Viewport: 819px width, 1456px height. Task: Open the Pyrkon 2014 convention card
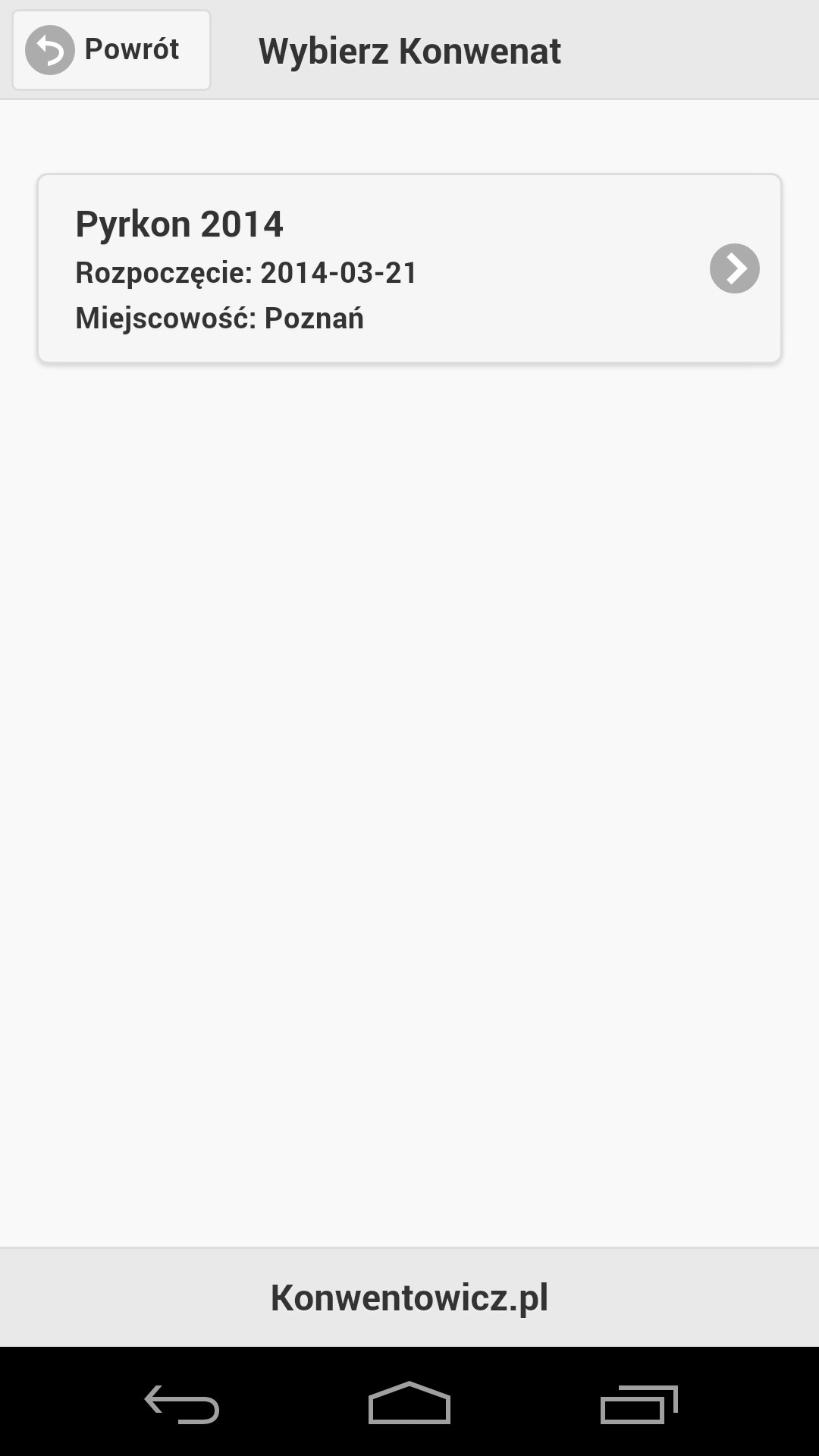point(409,268)
